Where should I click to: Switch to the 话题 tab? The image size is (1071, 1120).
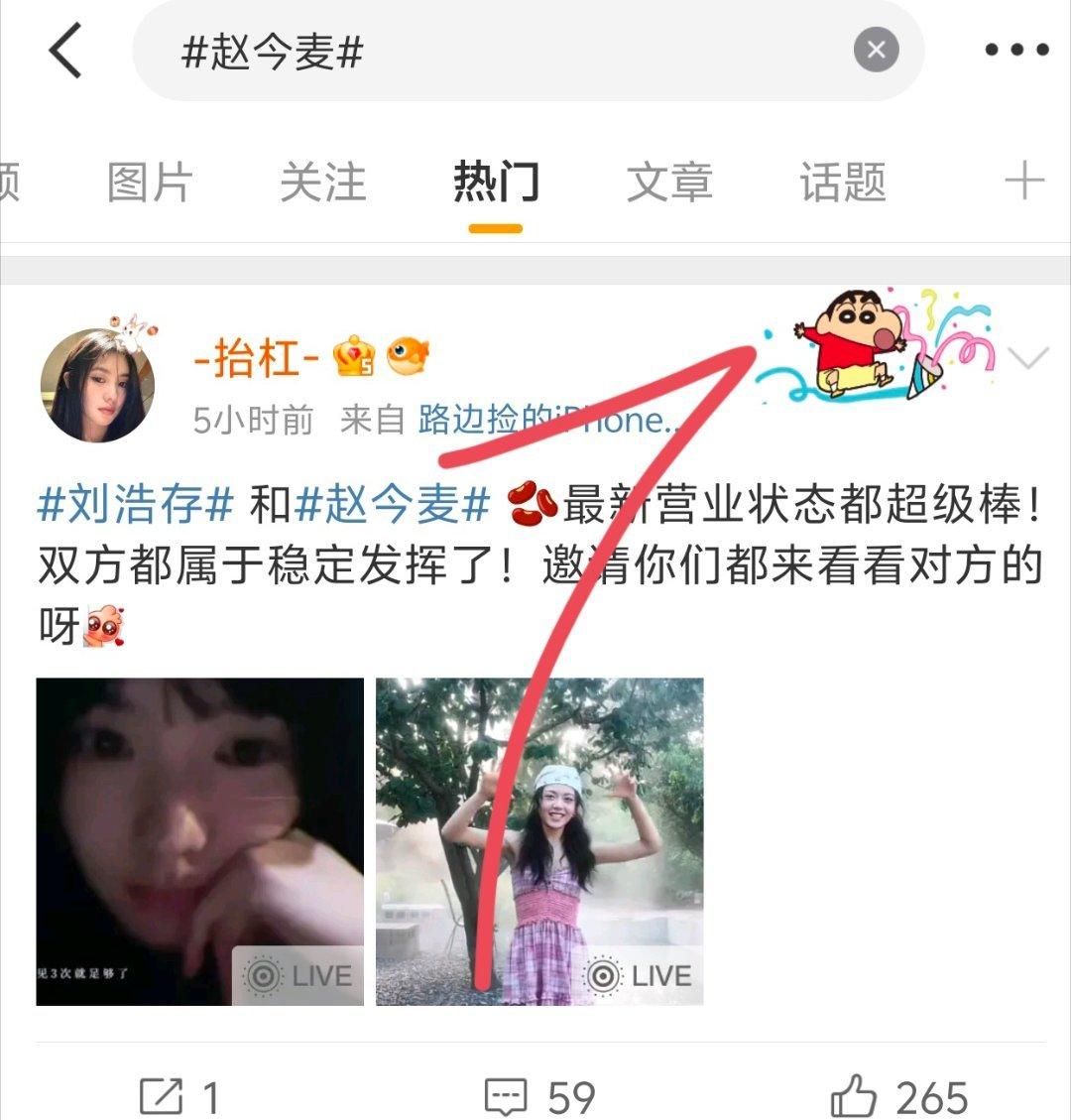(x=842, y=184)
